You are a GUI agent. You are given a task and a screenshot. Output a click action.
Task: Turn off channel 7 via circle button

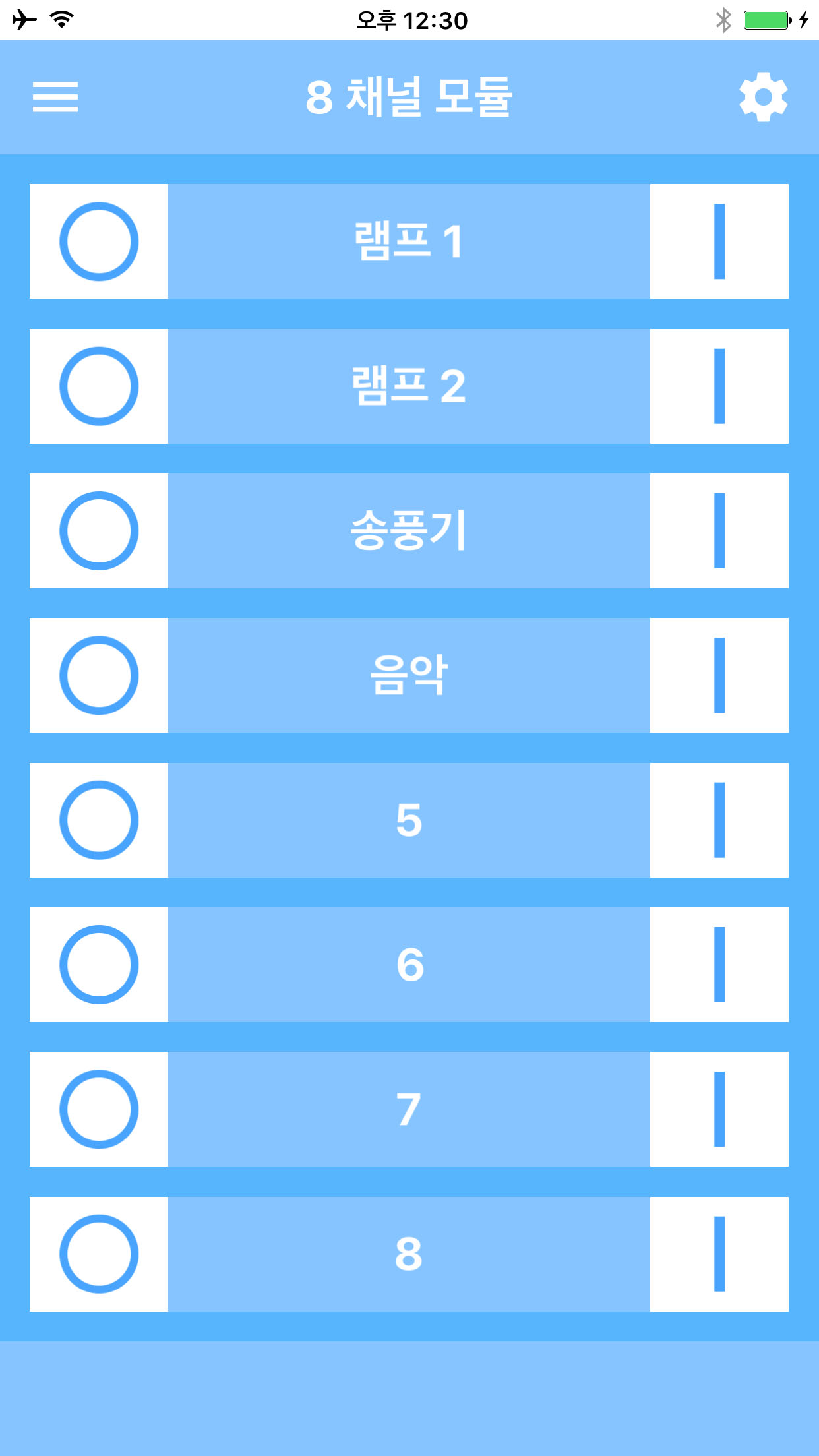pyautogui.click(x=99, y=1109)
